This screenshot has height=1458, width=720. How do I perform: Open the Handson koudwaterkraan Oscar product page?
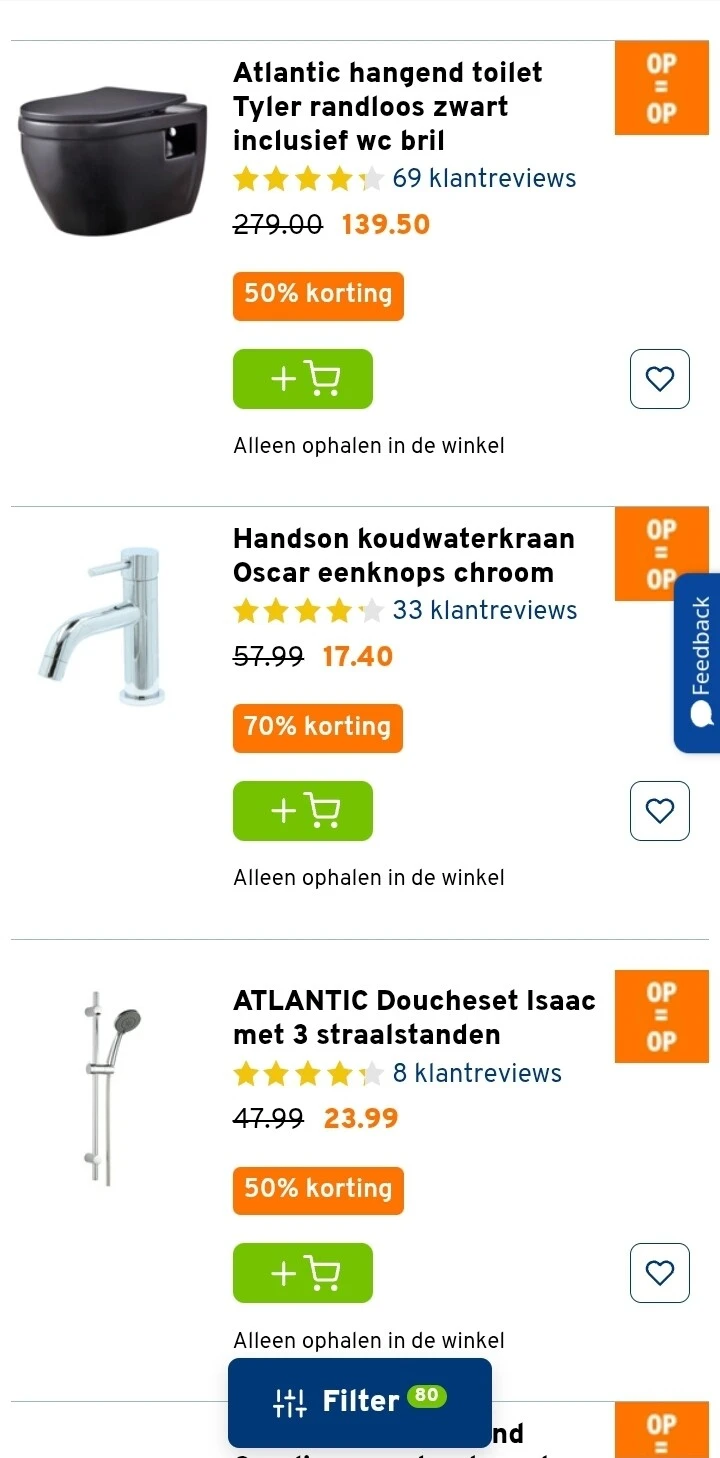click(403, 555)
